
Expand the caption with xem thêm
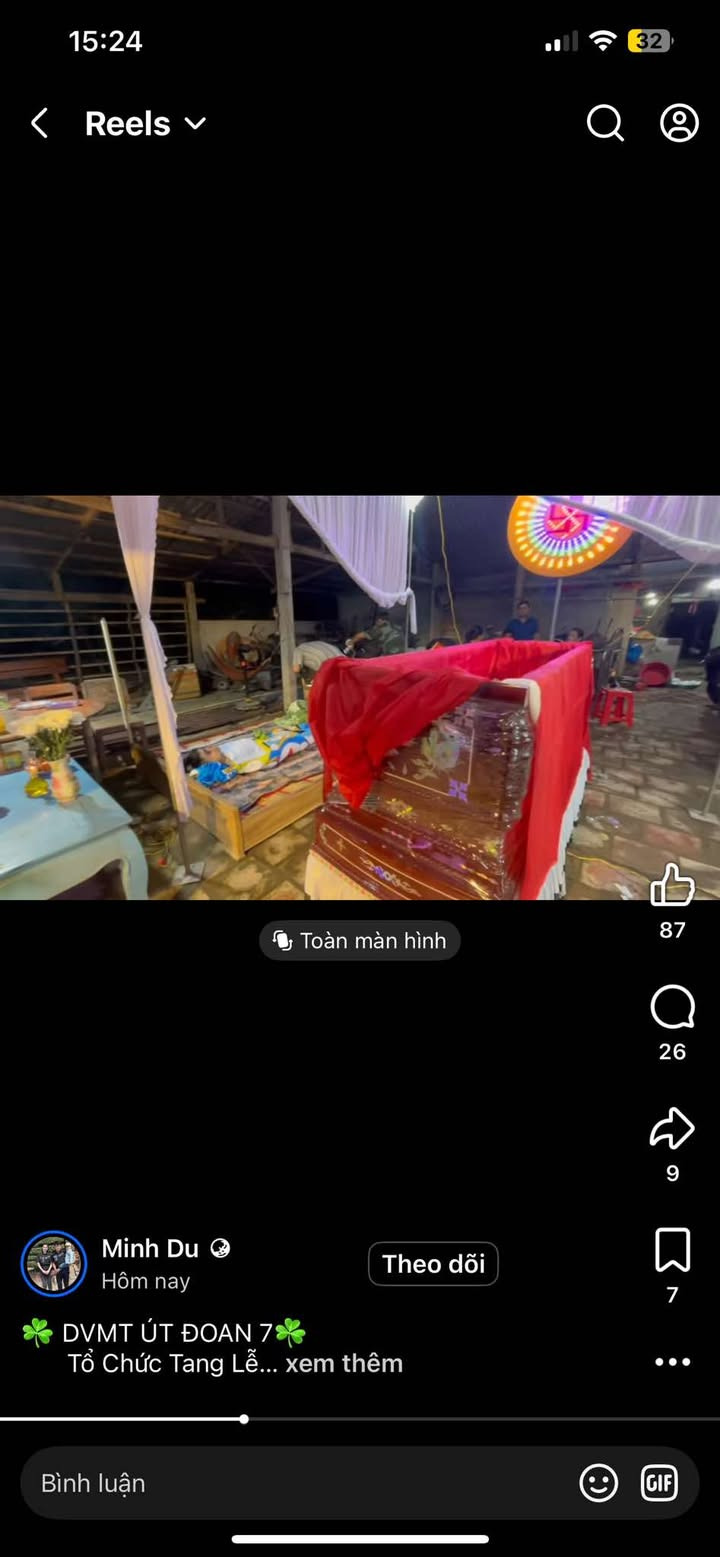point(344,1363)
